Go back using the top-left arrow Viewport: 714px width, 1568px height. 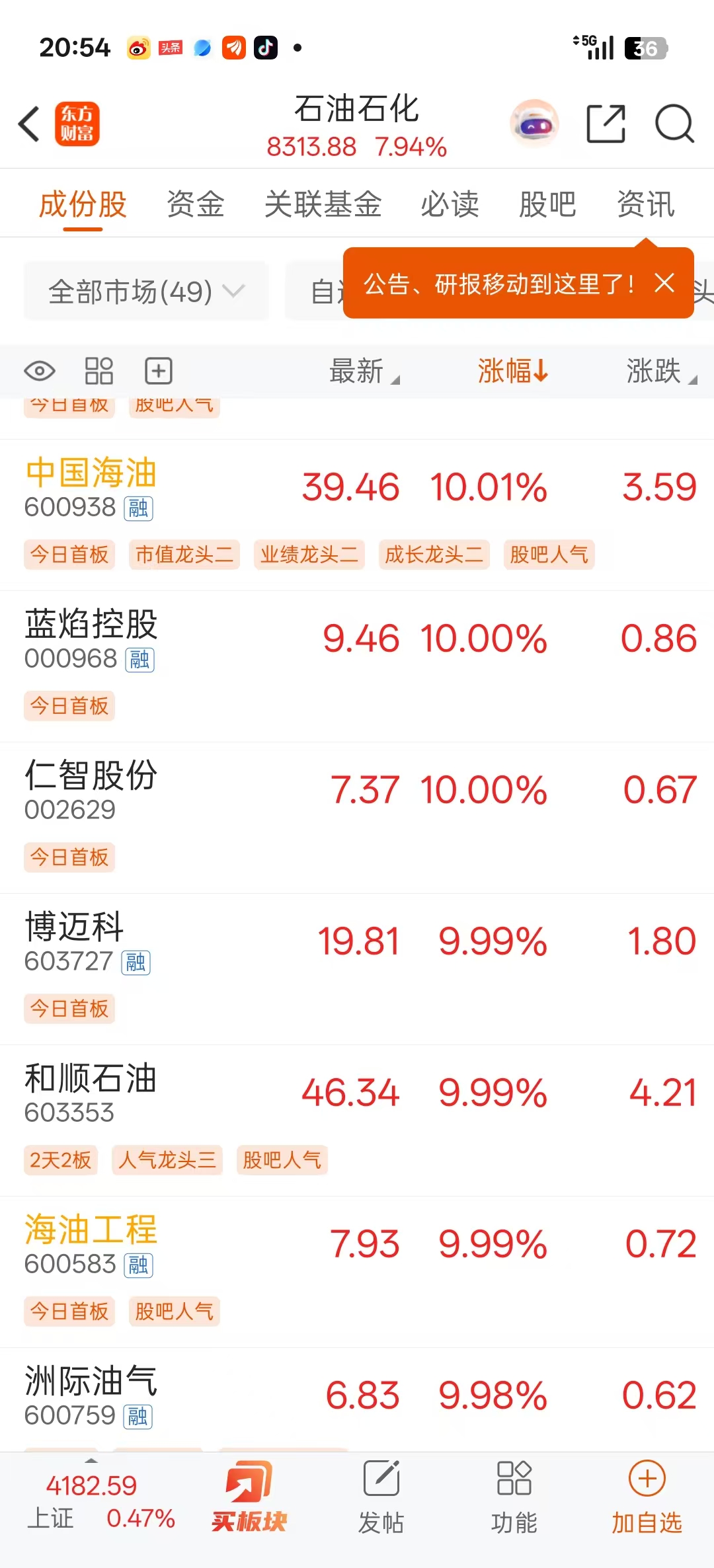pos(30,124)
